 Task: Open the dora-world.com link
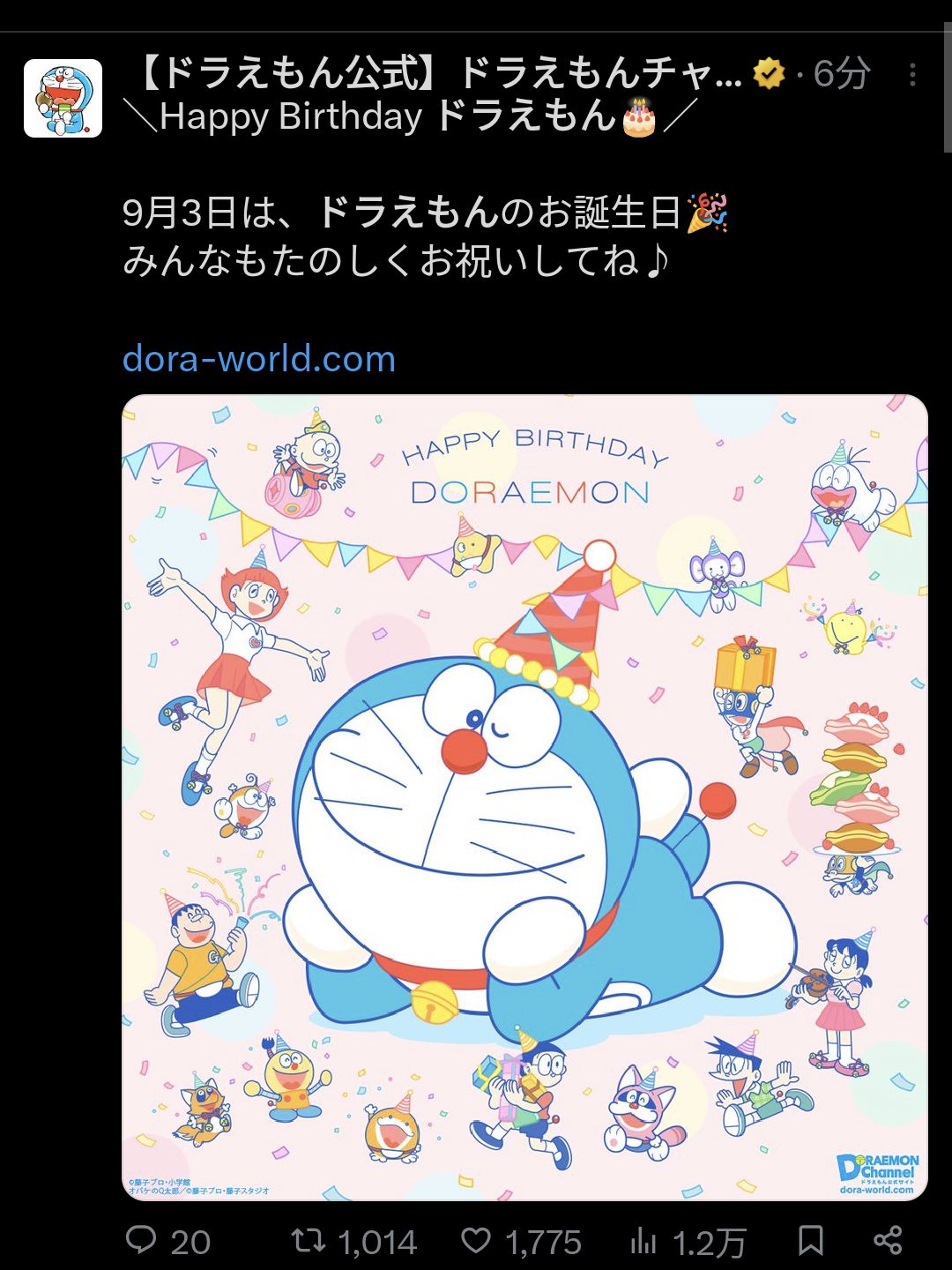click(x=258, y=359)
